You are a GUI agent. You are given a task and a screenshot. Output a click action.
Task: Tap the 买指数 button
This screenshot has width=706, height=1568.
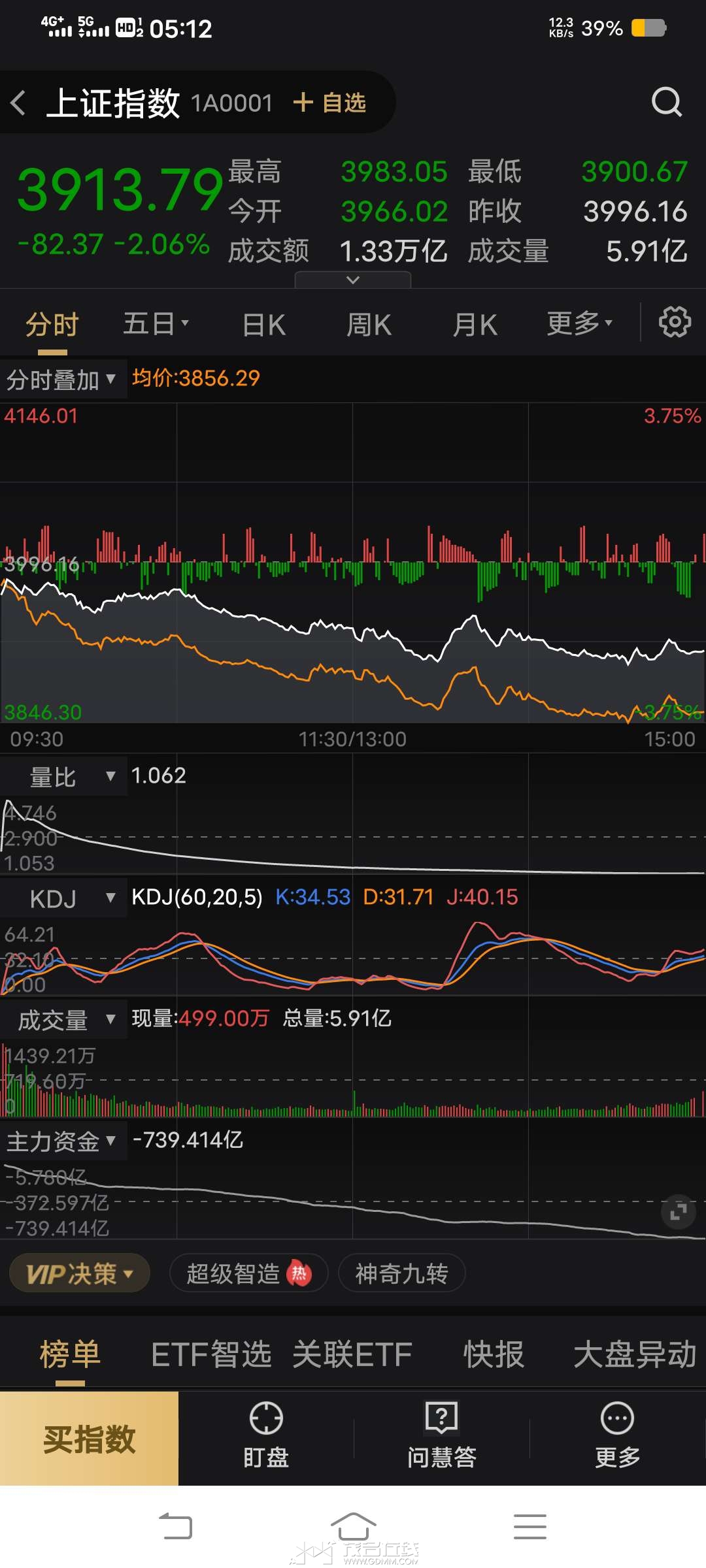tap(90, 1438)
